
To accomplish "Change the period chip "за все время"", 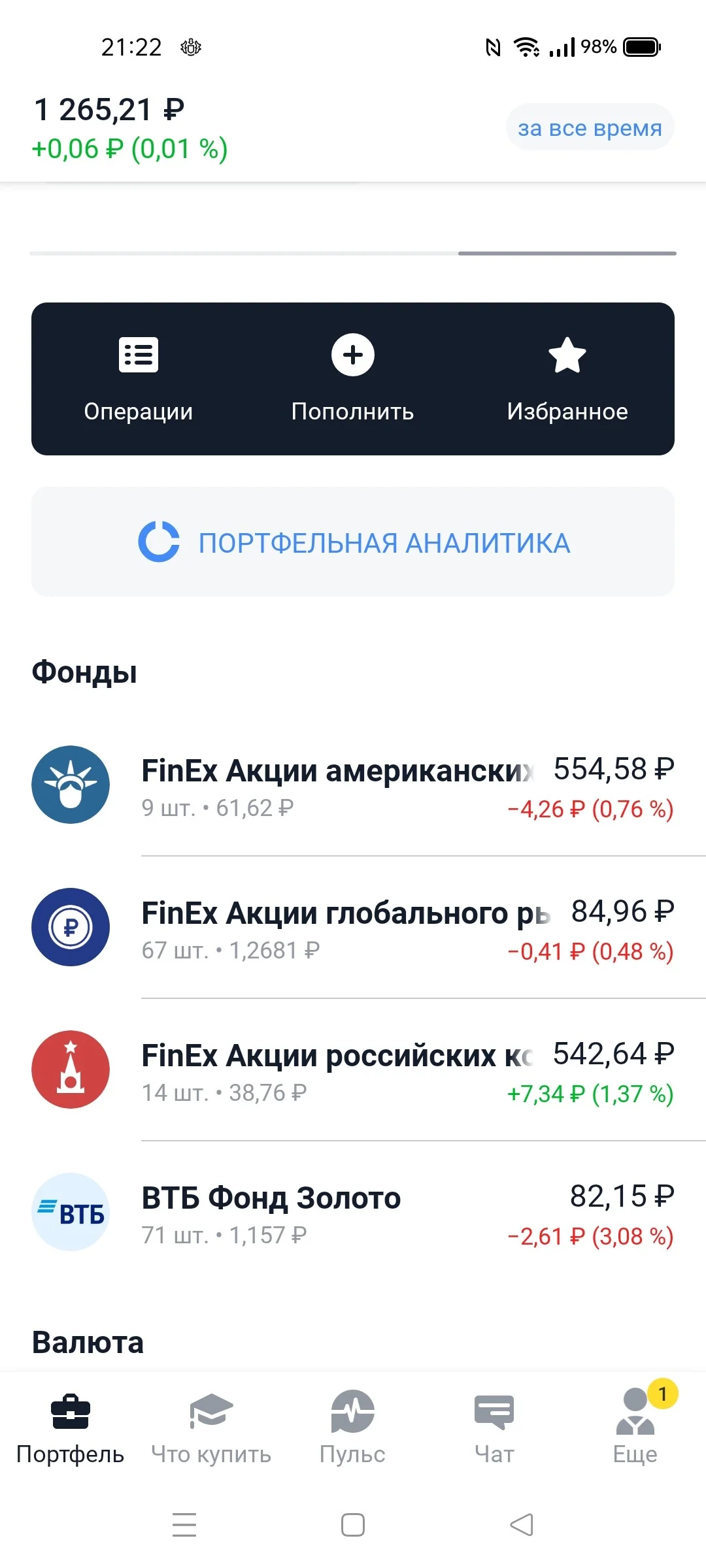I will point(590,127).
